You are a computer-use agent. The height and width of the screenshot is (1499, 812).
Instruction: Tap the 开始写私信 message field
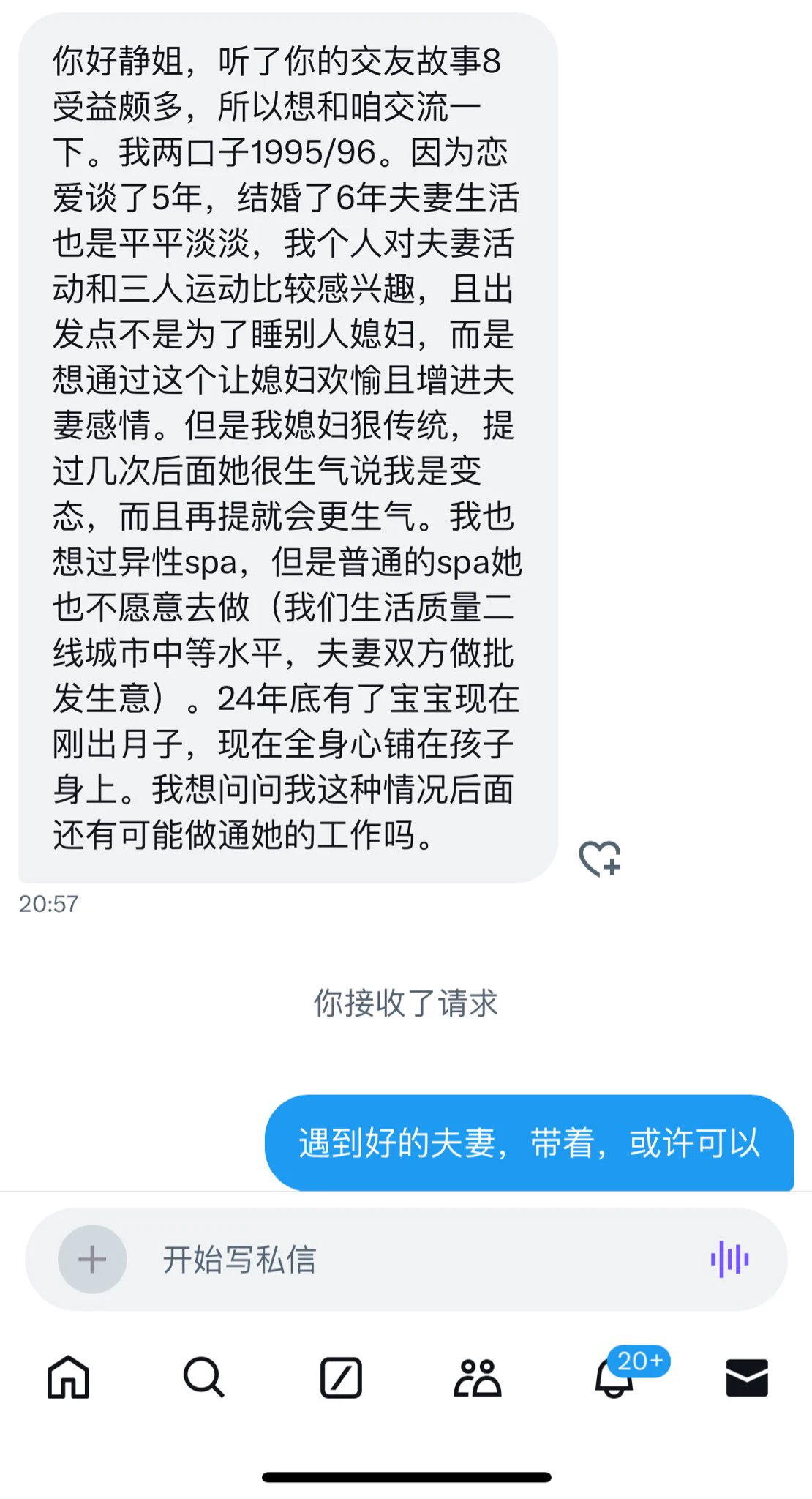click(x=410, y=1259)
